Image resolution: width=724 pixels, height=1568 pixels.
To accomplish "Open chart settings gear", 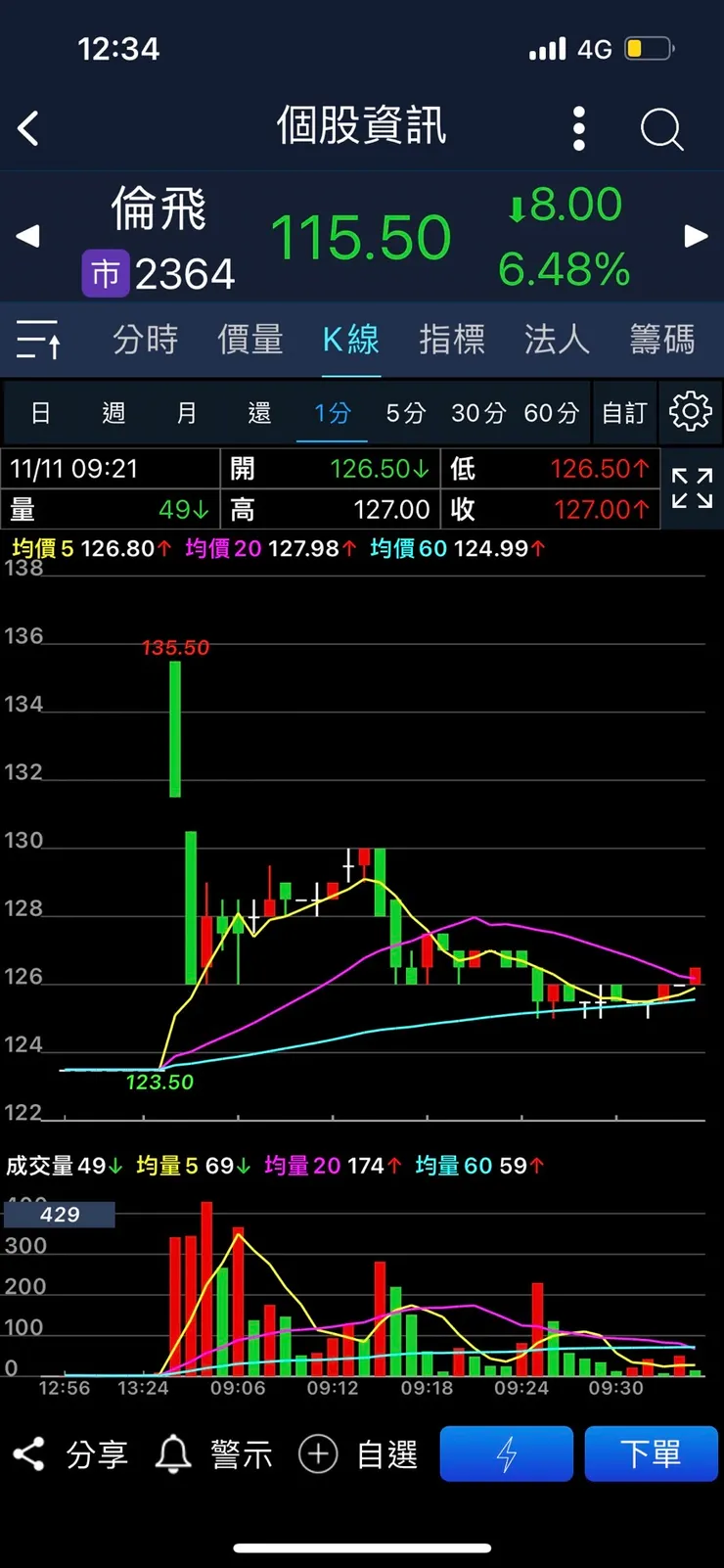I will 690,411.
